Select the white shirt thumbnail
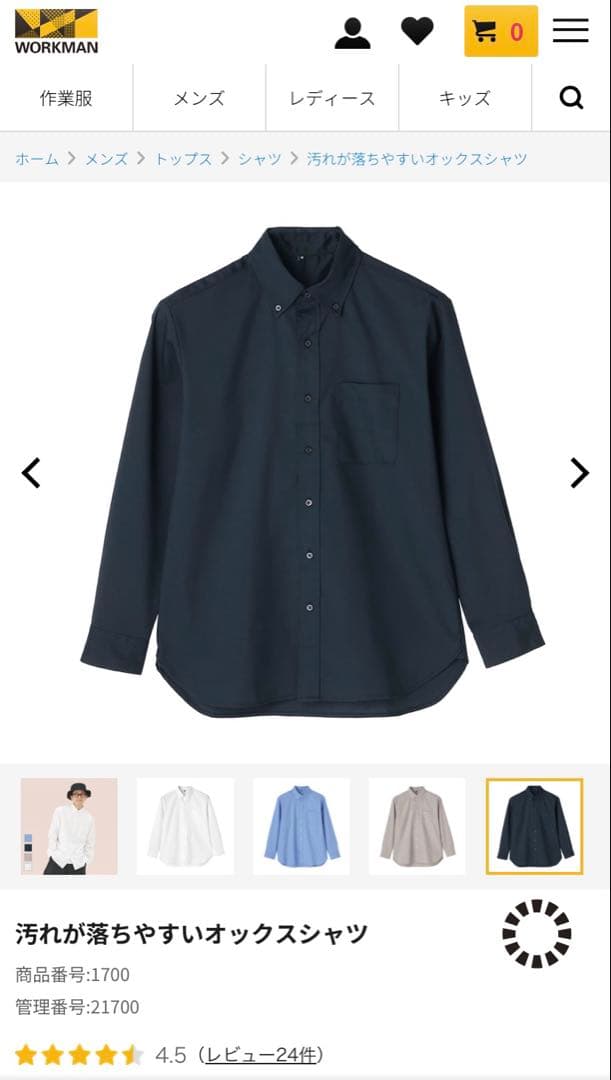The image size is (611, 1080). point(185,827)
